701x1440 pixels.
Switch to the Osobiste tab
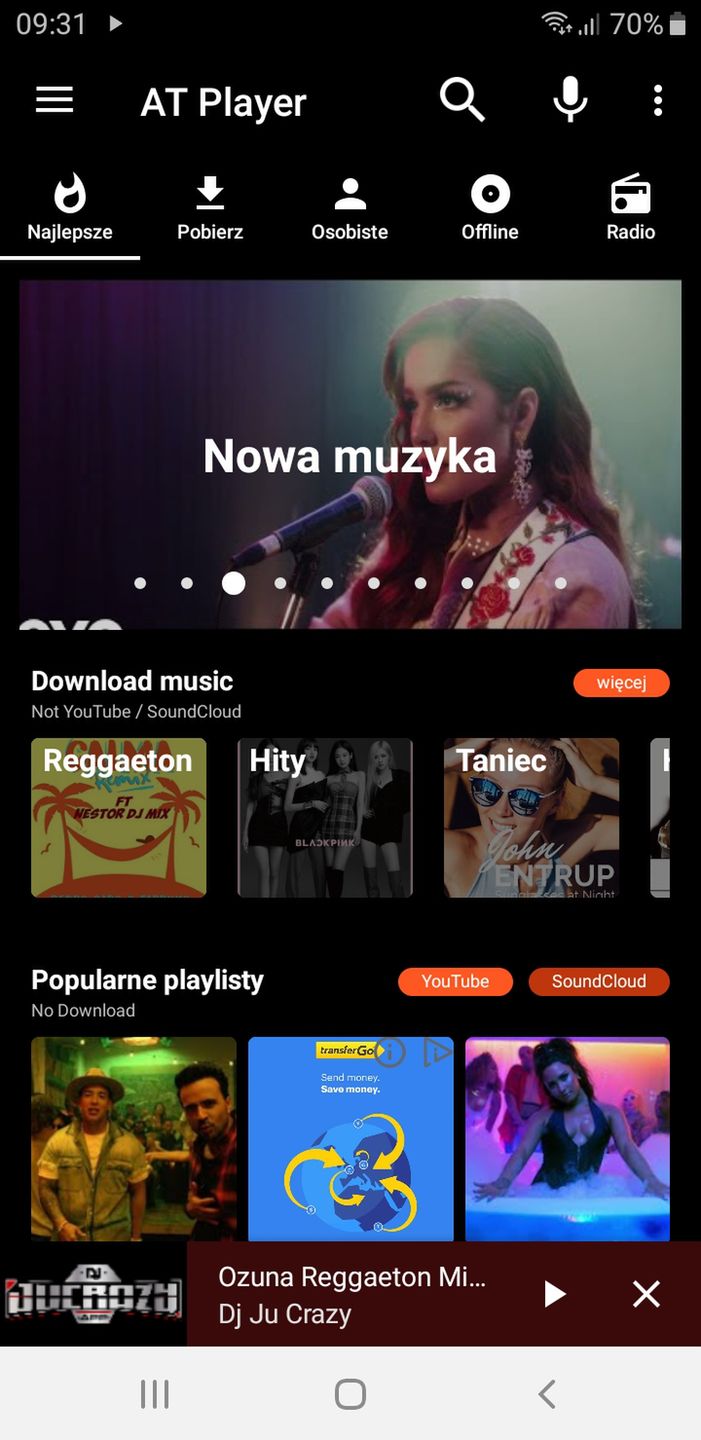coord(350,209)
